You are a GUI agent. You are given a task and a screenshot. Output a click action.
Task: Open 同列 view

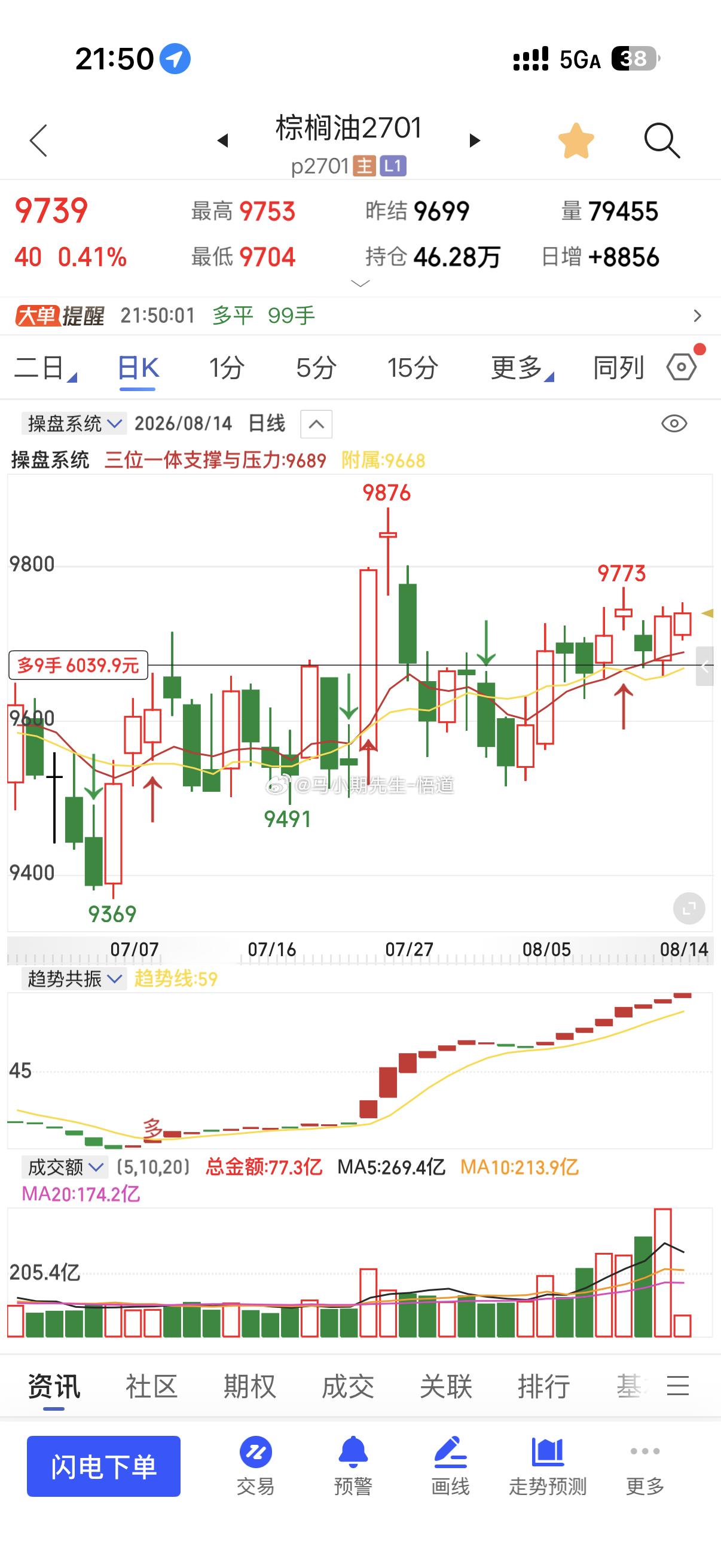(x=618, y=368)
